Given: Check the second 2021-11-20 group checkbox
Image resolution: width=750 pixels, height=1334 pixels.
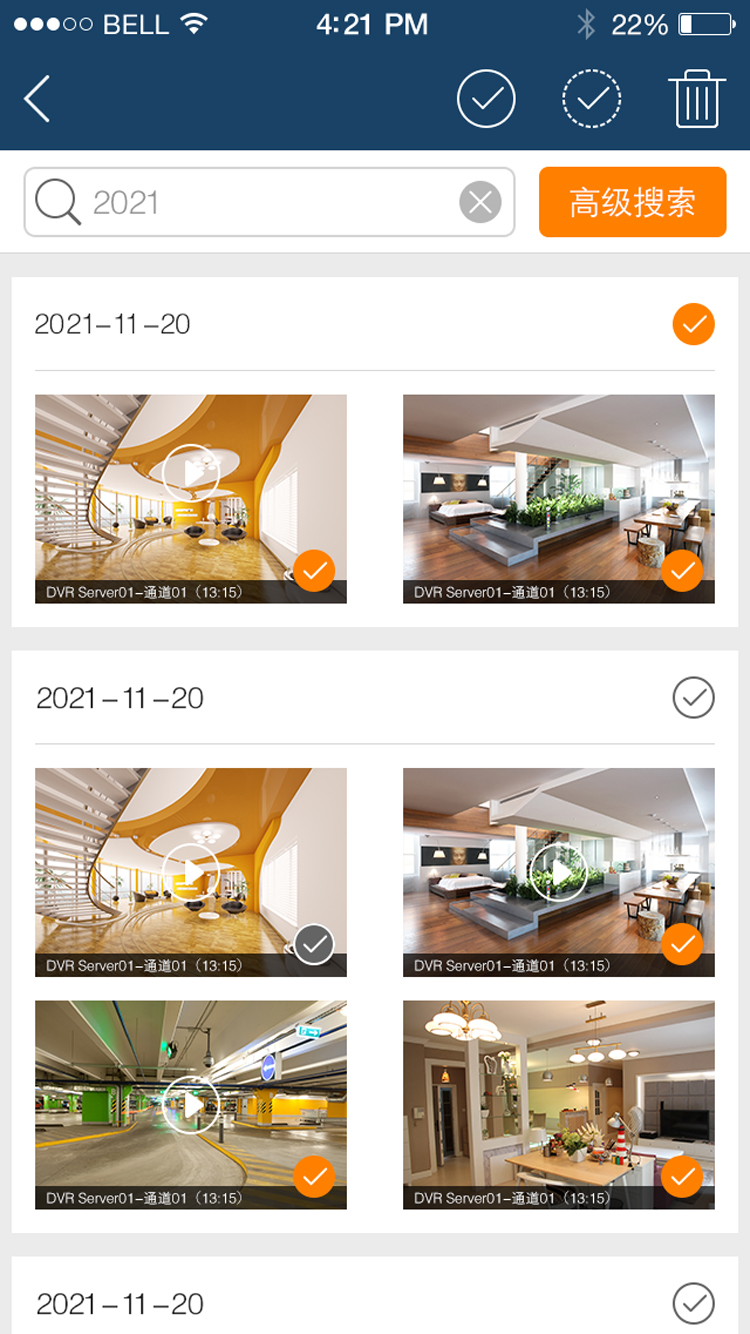Looking at the screenshot, I should click(693, 697).
